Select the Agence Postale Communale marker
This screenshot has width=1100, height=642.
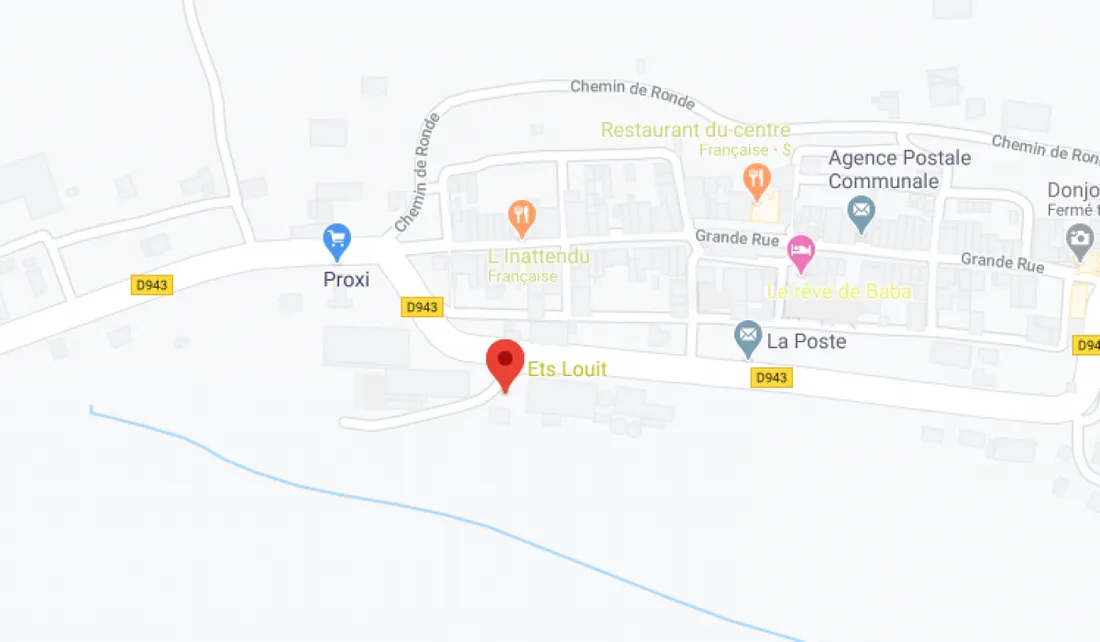click(x=861, y=212)
